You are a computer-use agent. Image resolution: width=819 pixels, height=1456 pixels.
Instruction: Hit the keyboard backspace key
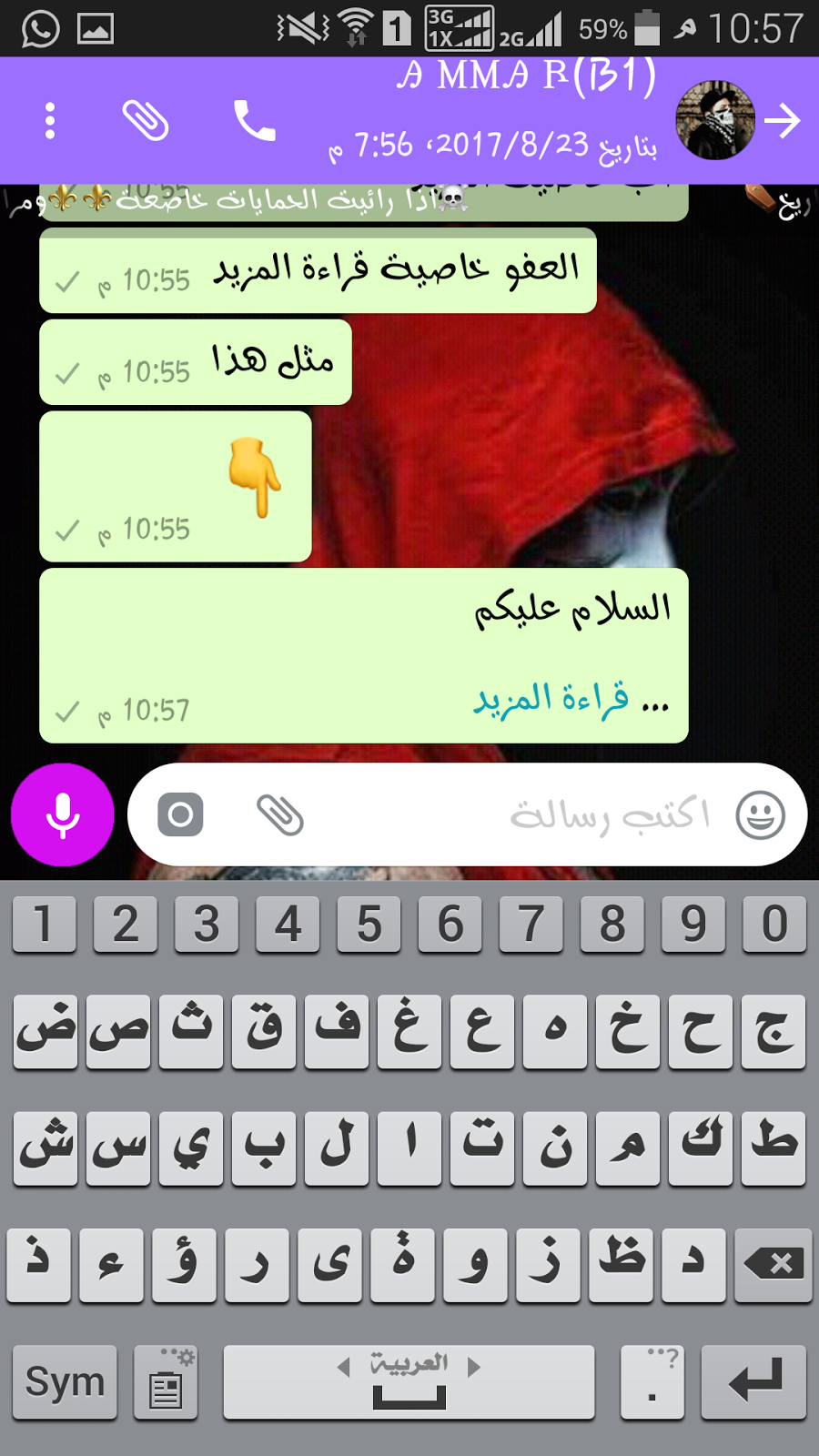coord(773,1264)
